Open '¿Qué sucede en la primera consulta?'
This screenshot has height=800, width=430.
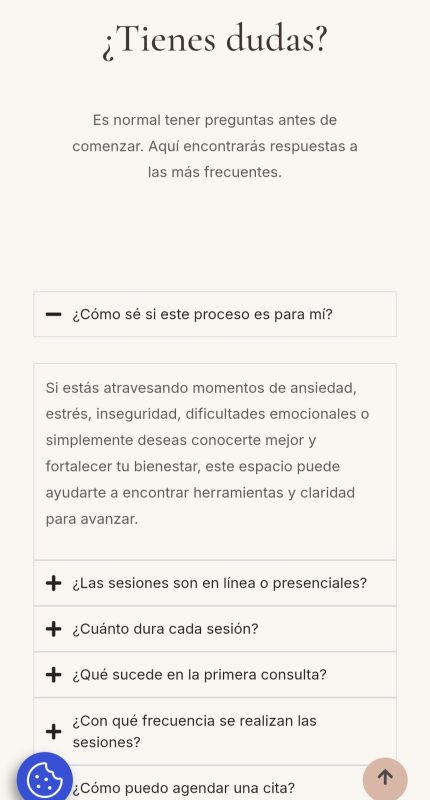[x=215, y=675]
